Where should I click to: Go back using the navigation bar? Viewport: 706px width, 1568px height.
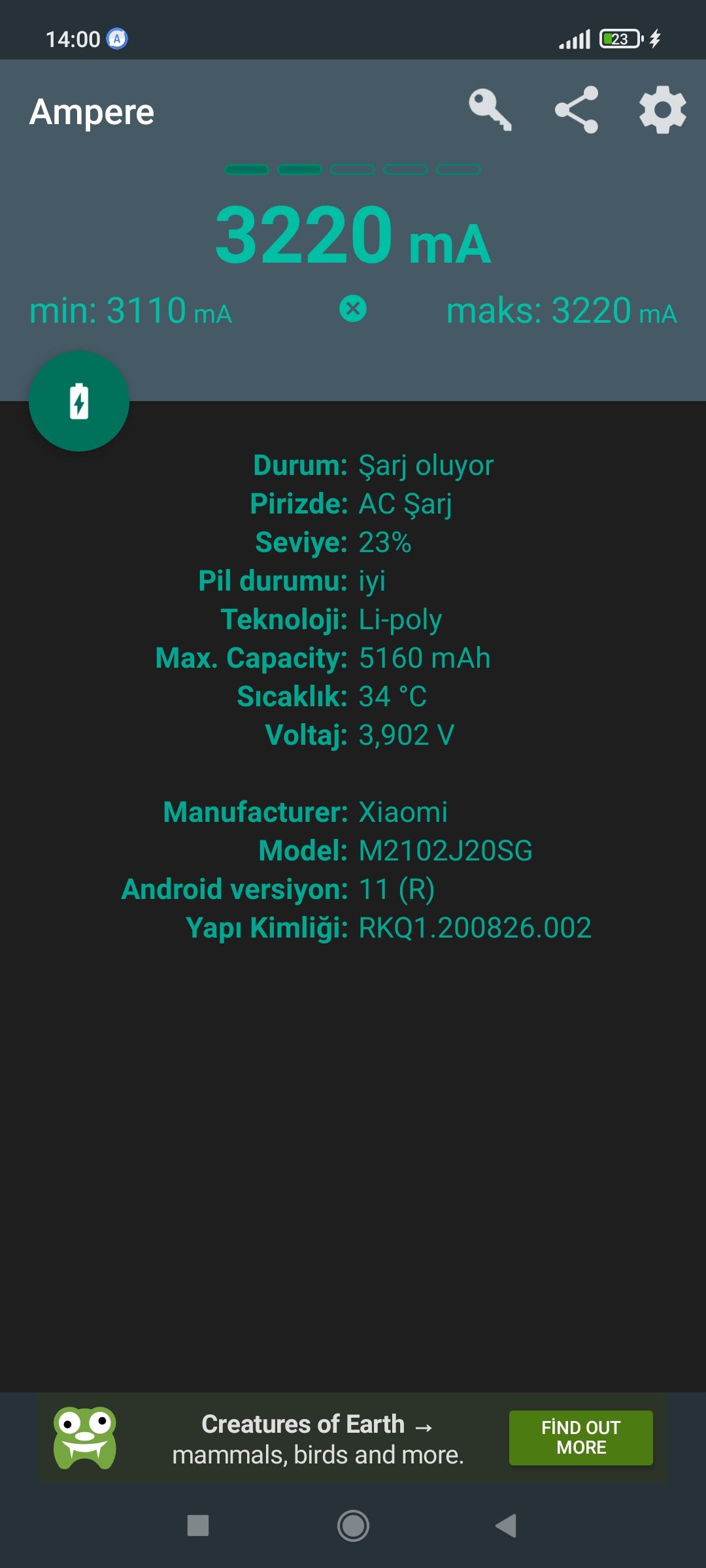tap(506, 1526)
